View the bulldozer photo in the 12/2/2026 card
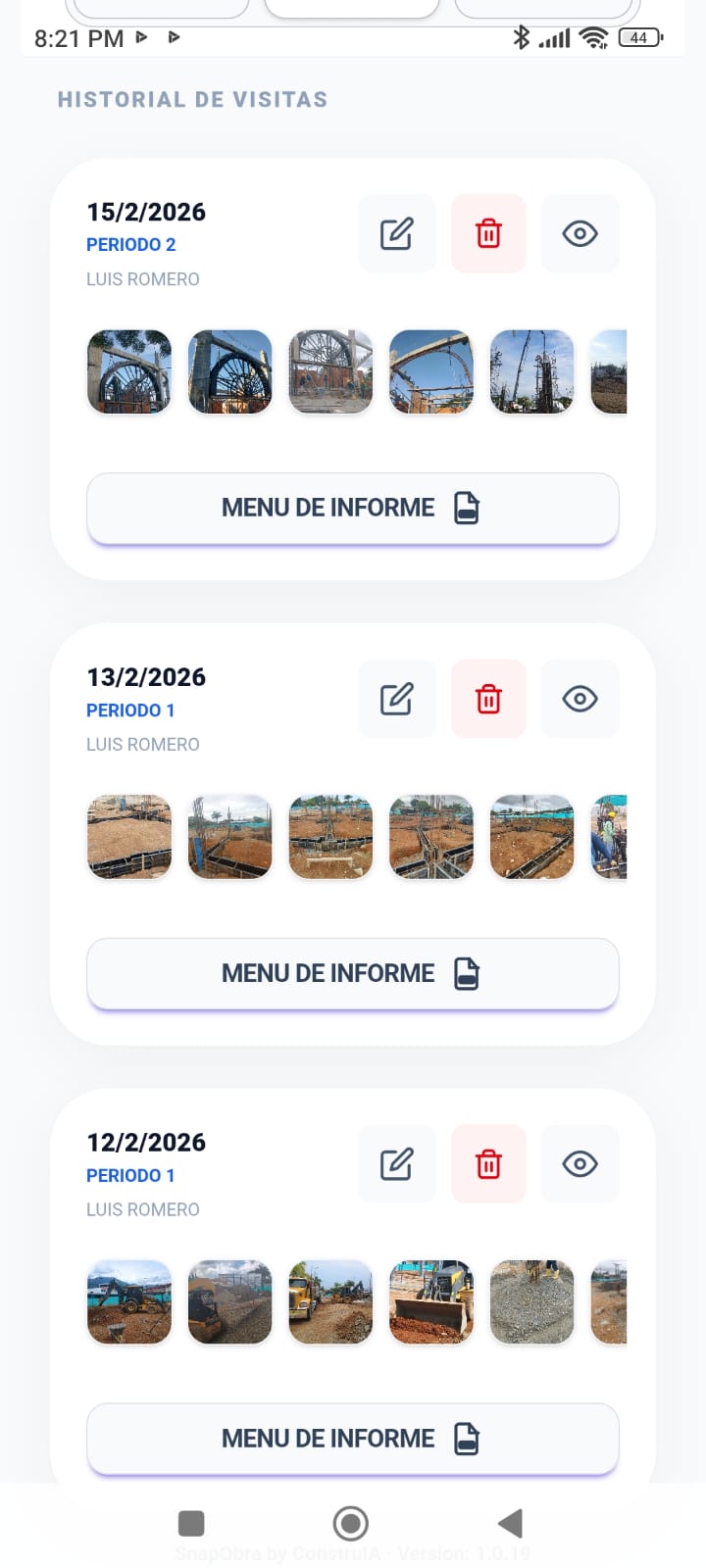 pos(431,1301)
